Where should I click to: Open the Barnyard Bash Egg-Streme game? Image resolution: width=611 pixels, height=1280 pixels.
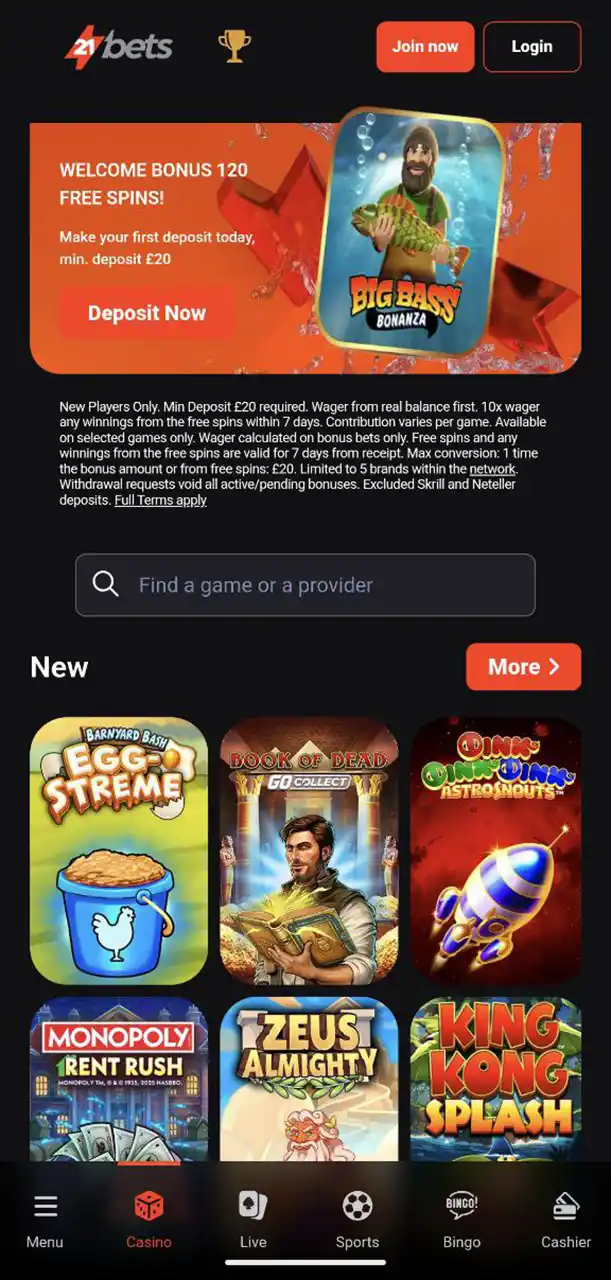pyautogui.click(x=119, y=850)
